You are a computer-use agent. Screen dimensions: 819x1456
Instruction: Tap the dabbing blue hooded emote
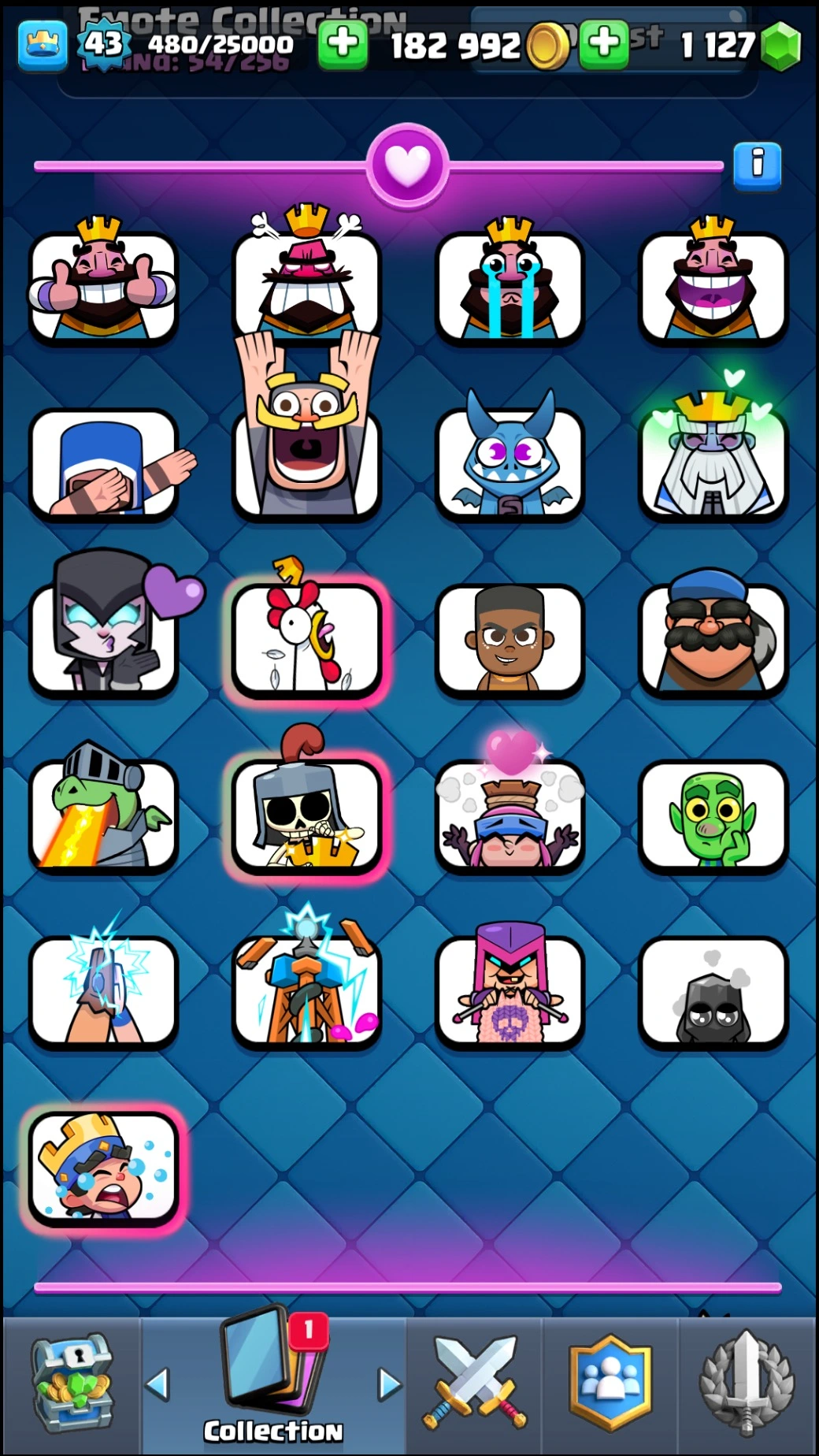click(103, 462)
